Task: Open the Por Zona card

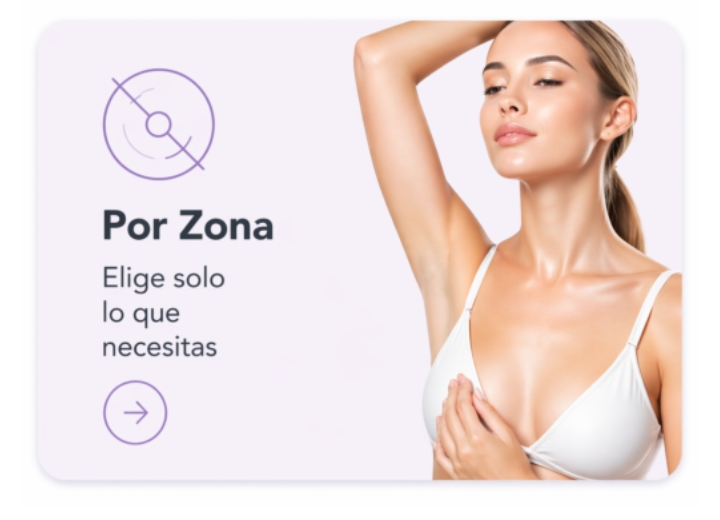Action: [188, 226]
